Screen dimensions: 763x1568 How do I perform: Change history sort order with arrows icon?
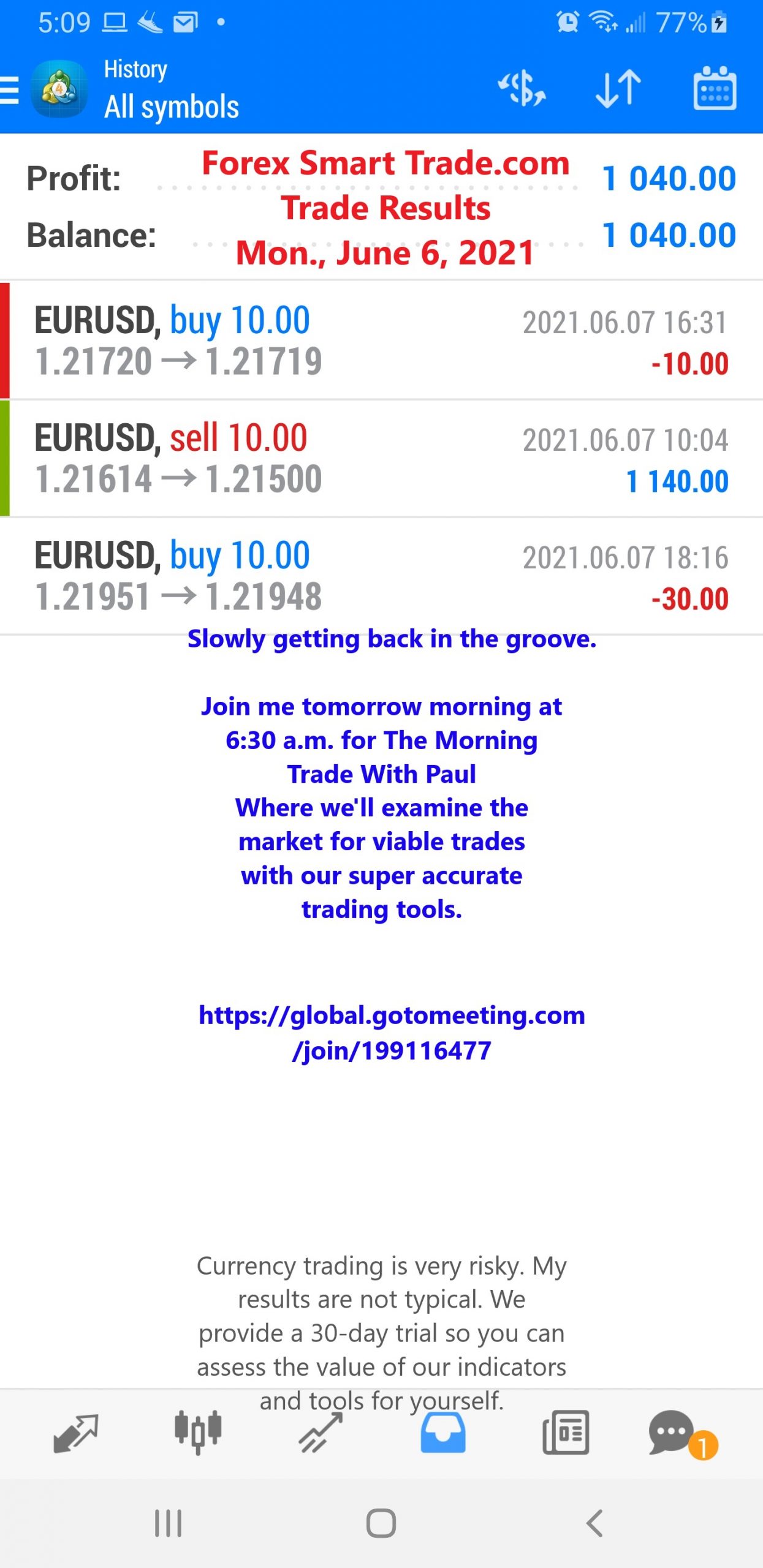(x=618, y=89)
